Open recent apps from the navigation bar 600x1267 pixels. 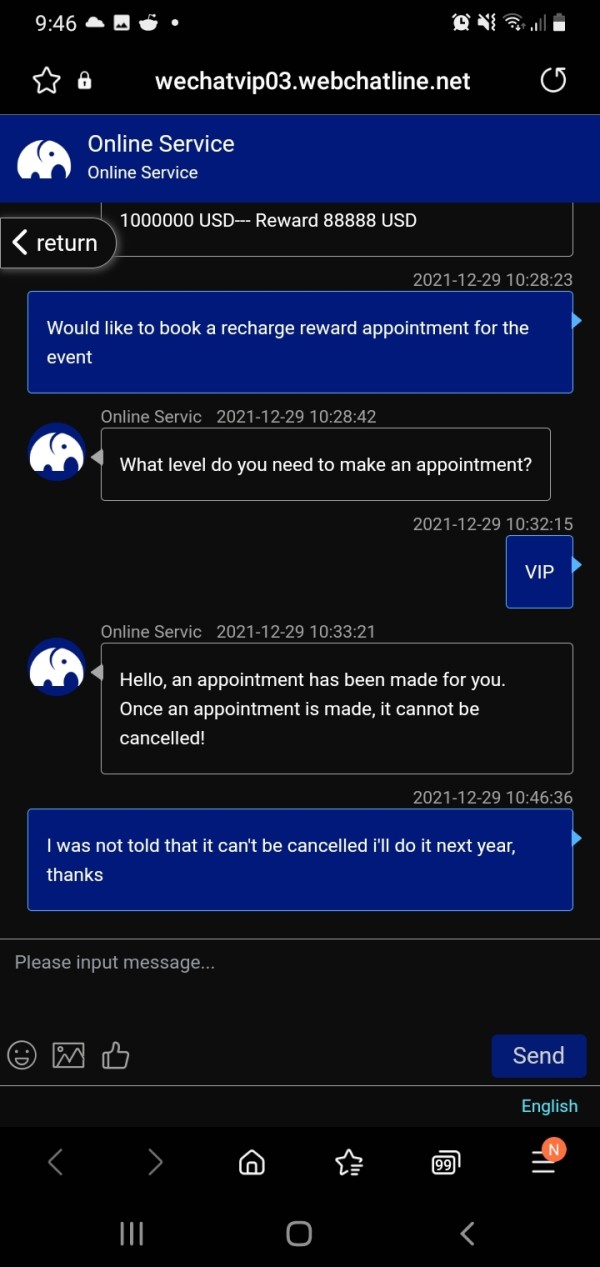[132, 1233]
